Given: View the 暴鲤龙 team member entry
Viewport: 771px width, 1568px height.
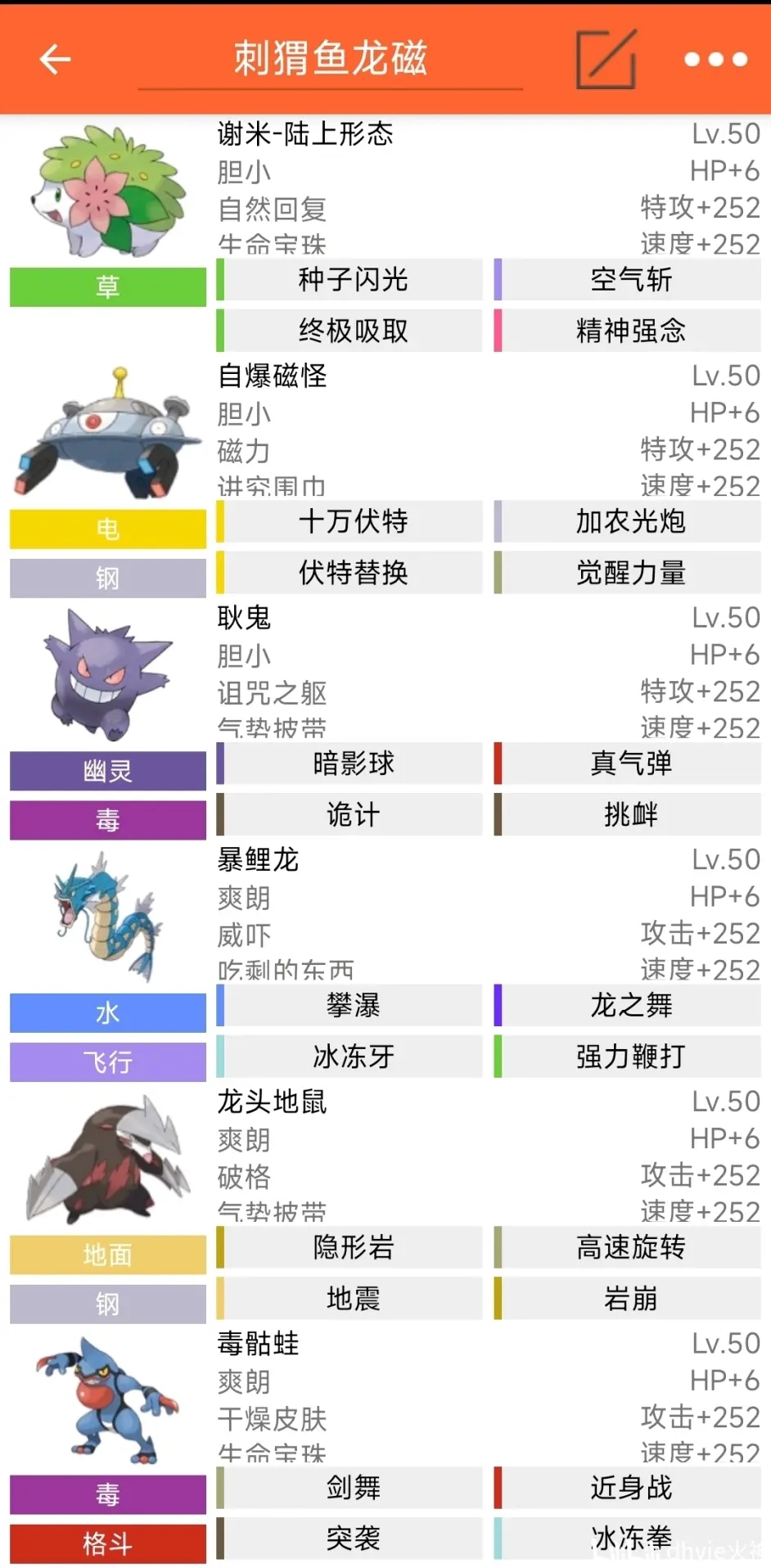Looking at the screenshot, I should click(x=258, y=859).
